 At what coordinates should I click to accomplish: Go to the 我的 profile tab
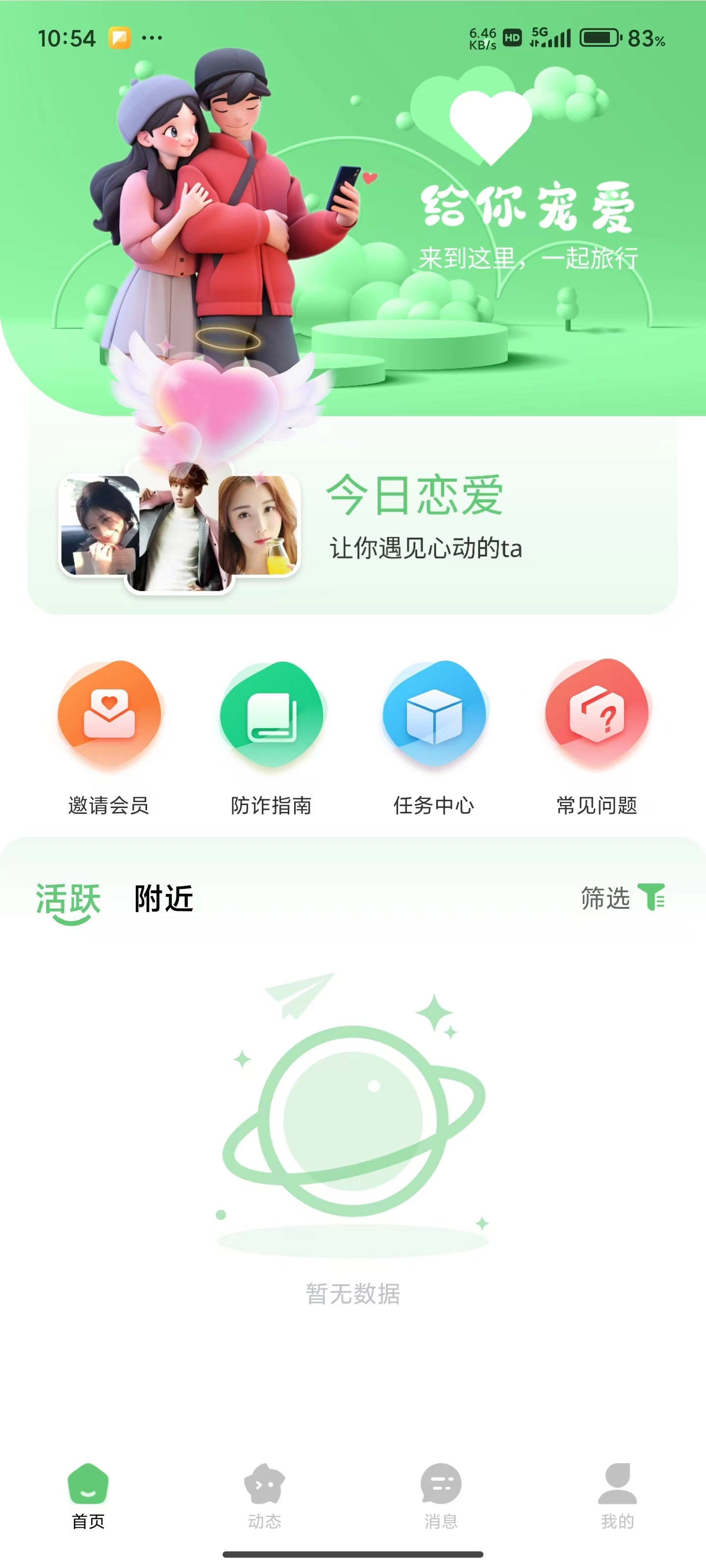point(617,1495)
